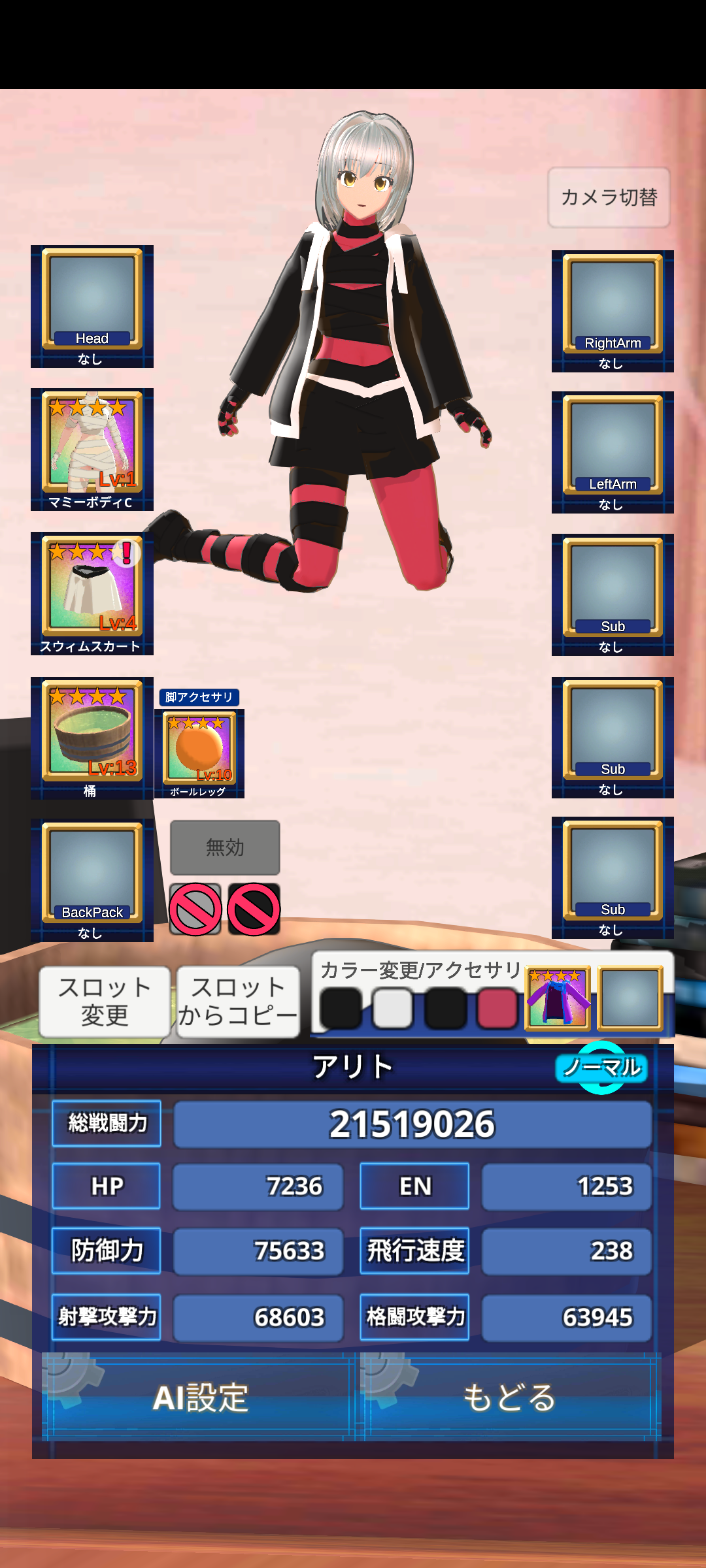Toggle the ノーマル mode button
The height and width of the screenshot is (1568, 706).
[602, 1068]
